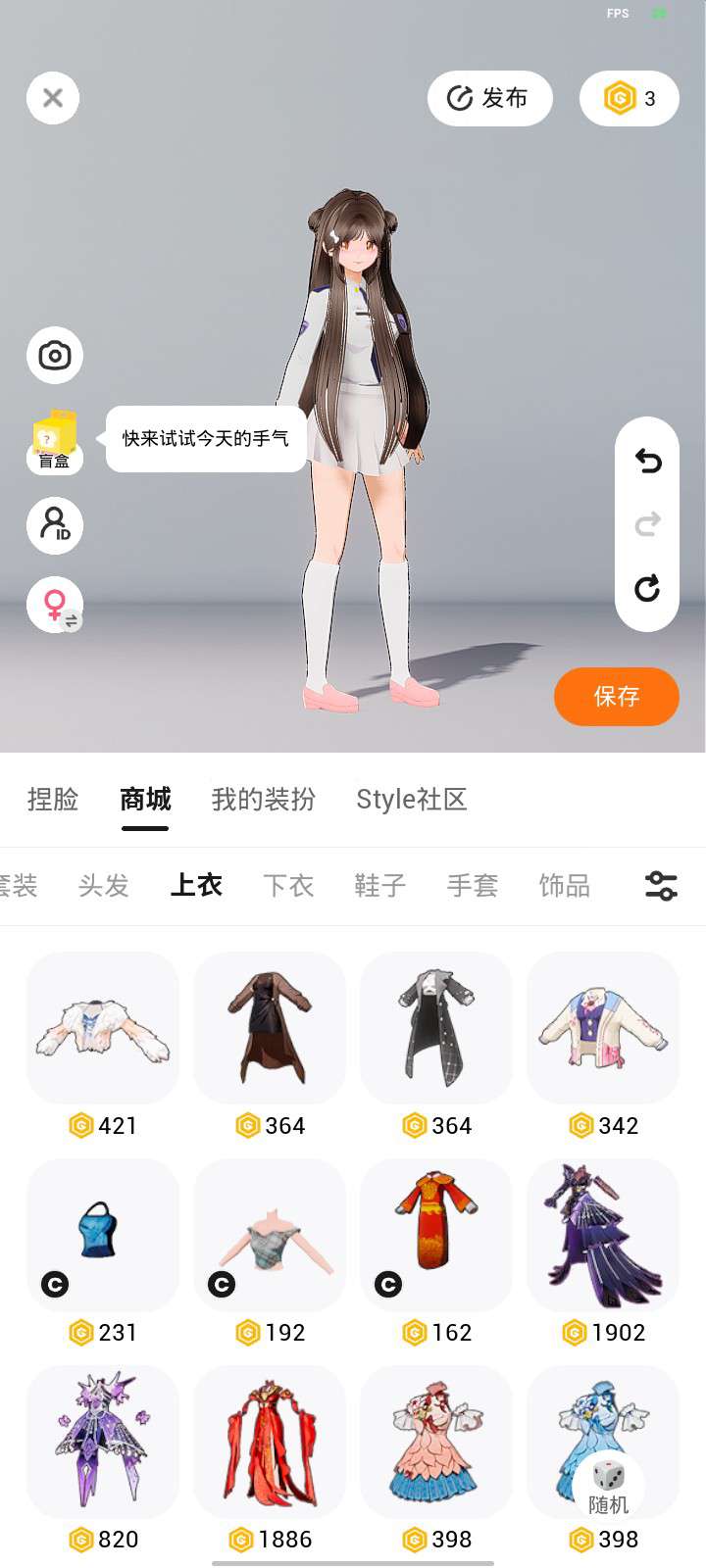Select the 鞋子 category
Viewport: 706px width, 1568px height.
[380, 886]
